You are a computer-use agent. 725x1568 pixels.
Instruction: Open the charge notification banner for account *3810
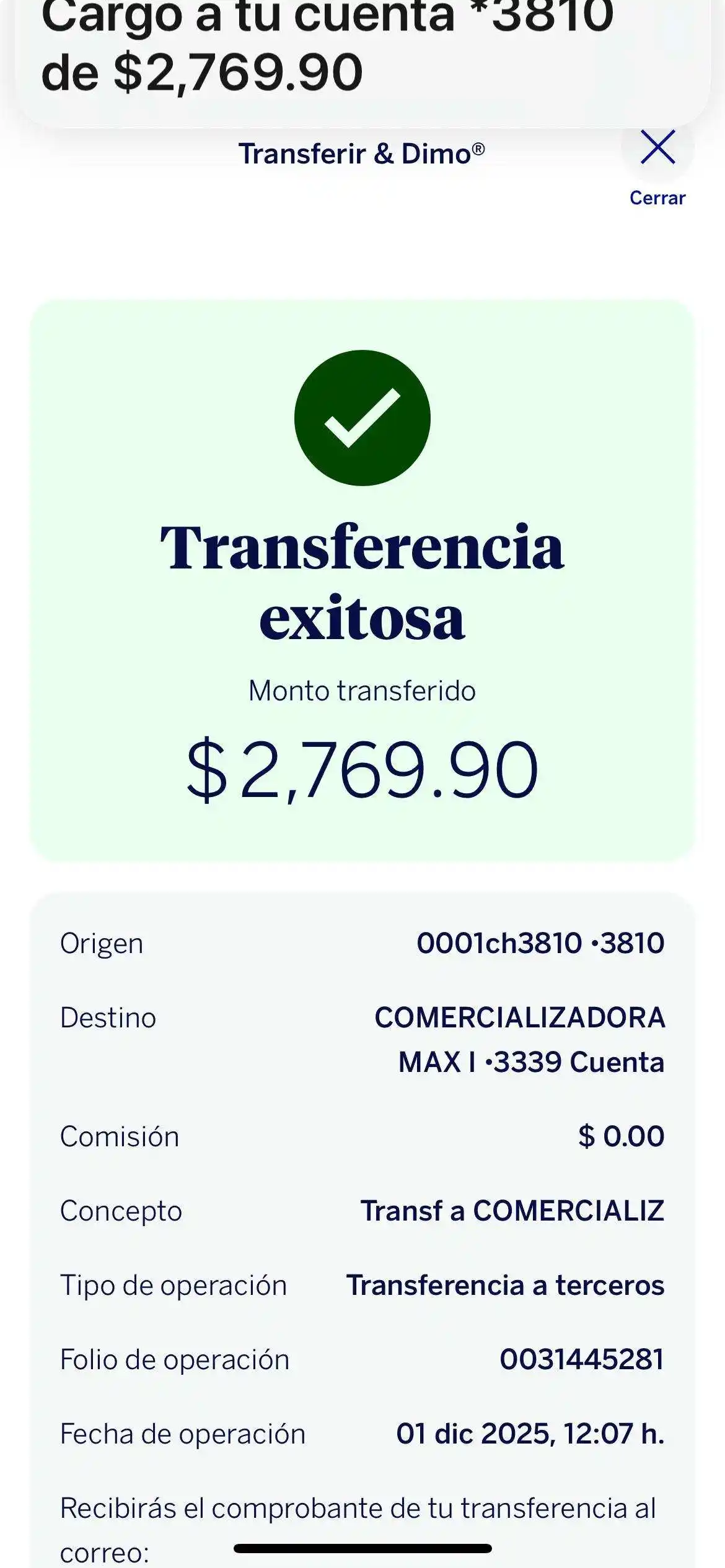click(362, 56)
